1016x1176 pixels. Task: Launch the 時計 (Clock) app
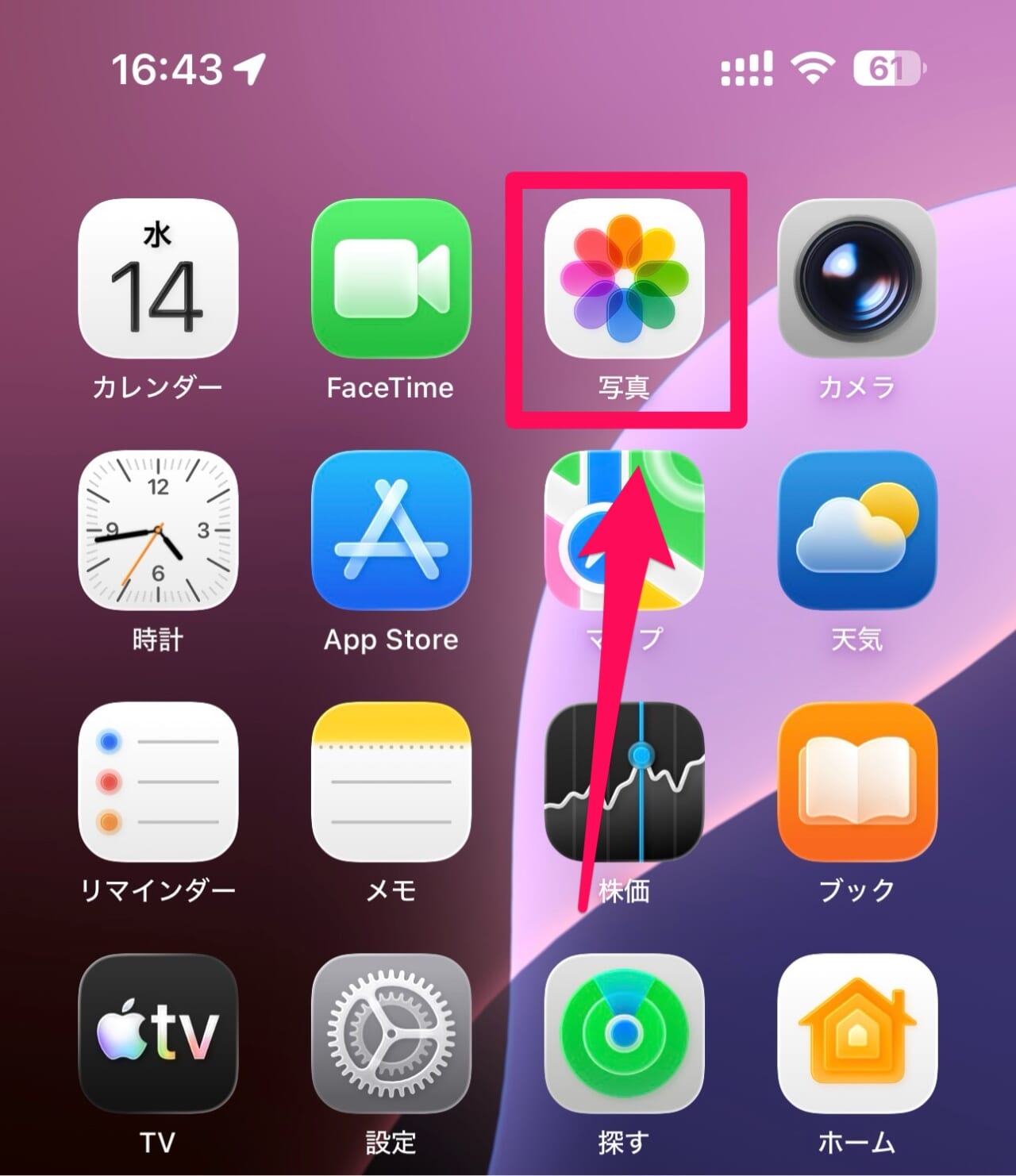pos(159,532)
